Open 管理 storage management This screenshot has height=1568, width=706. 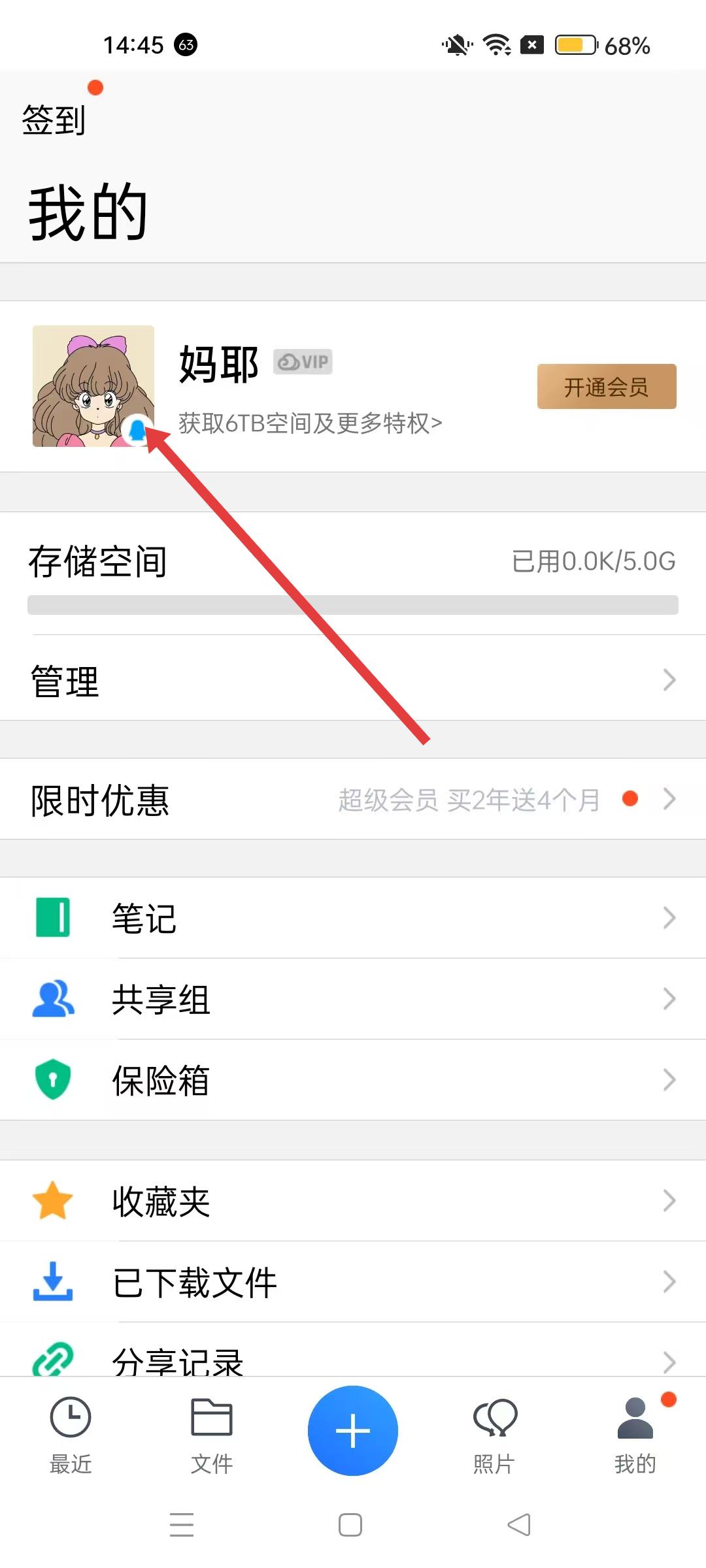(x=353, y=679)
